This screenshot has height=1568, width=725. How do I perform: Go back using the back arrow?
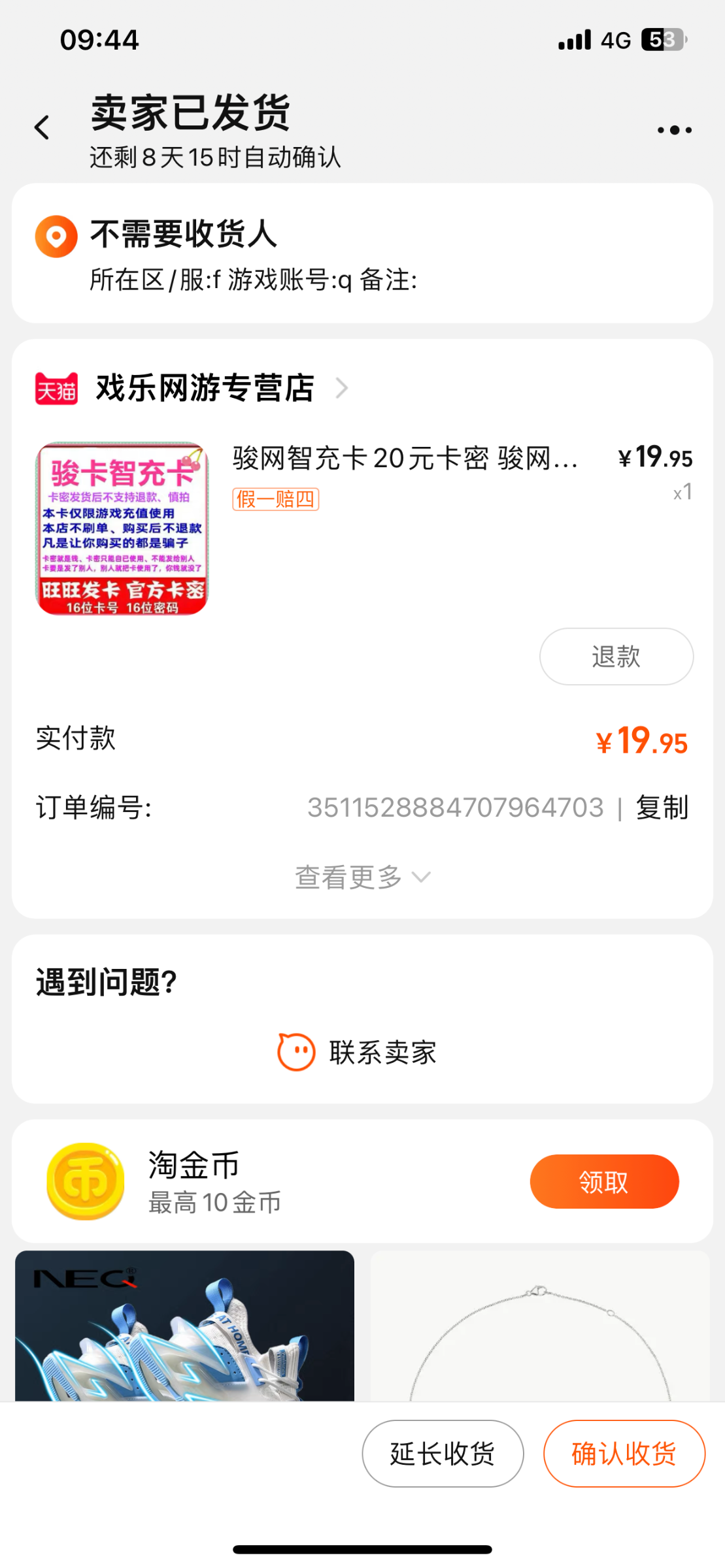click(x=42, y=127)
